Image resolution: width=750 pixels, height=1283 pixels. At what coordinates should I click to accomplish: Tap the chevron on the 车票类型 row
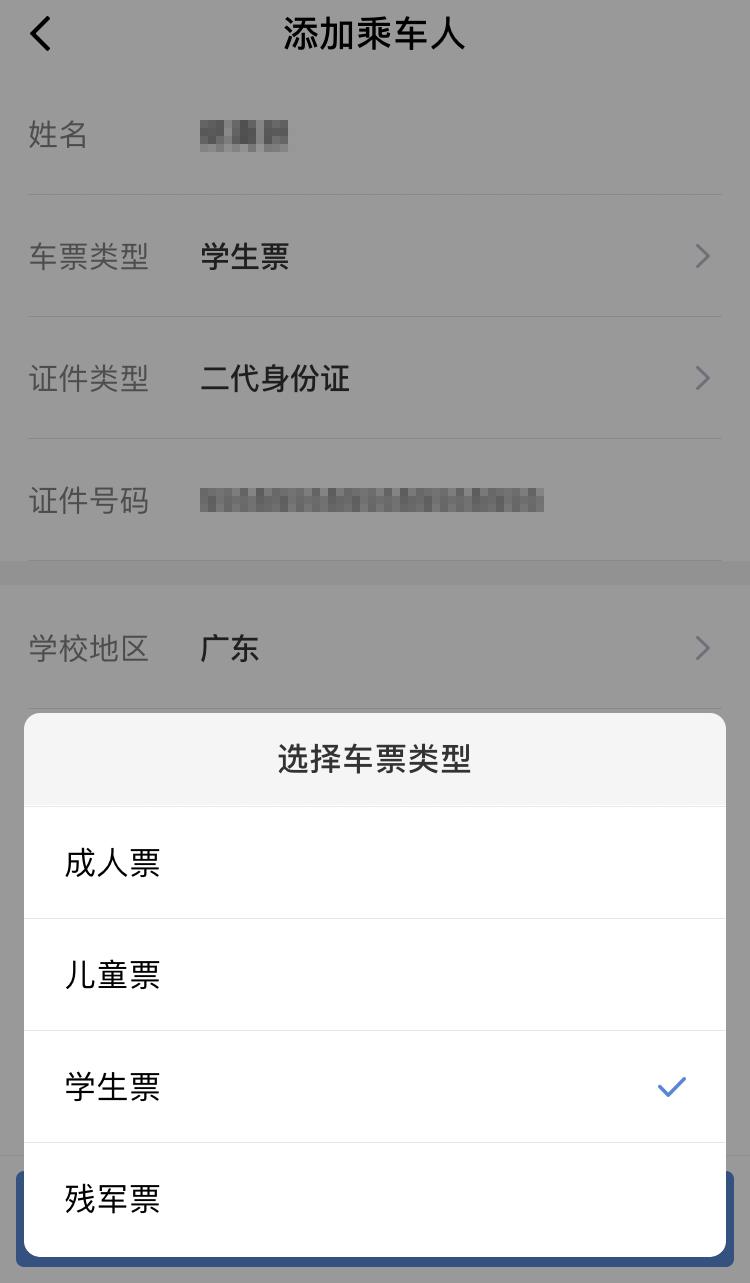pos(702,257)
